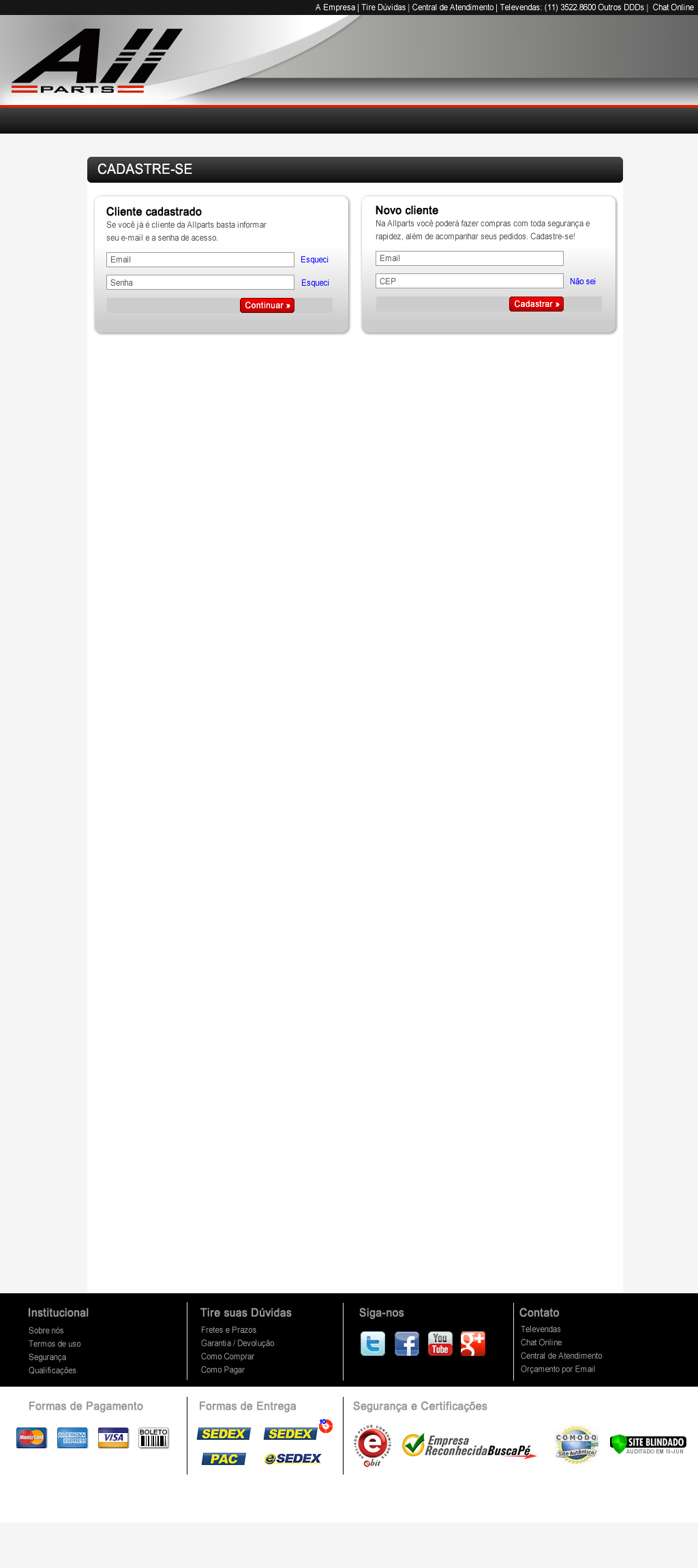Open the Sobre nós footer link
Image resolution: width=698 pixels, height=1568 pixels.
46,1331
